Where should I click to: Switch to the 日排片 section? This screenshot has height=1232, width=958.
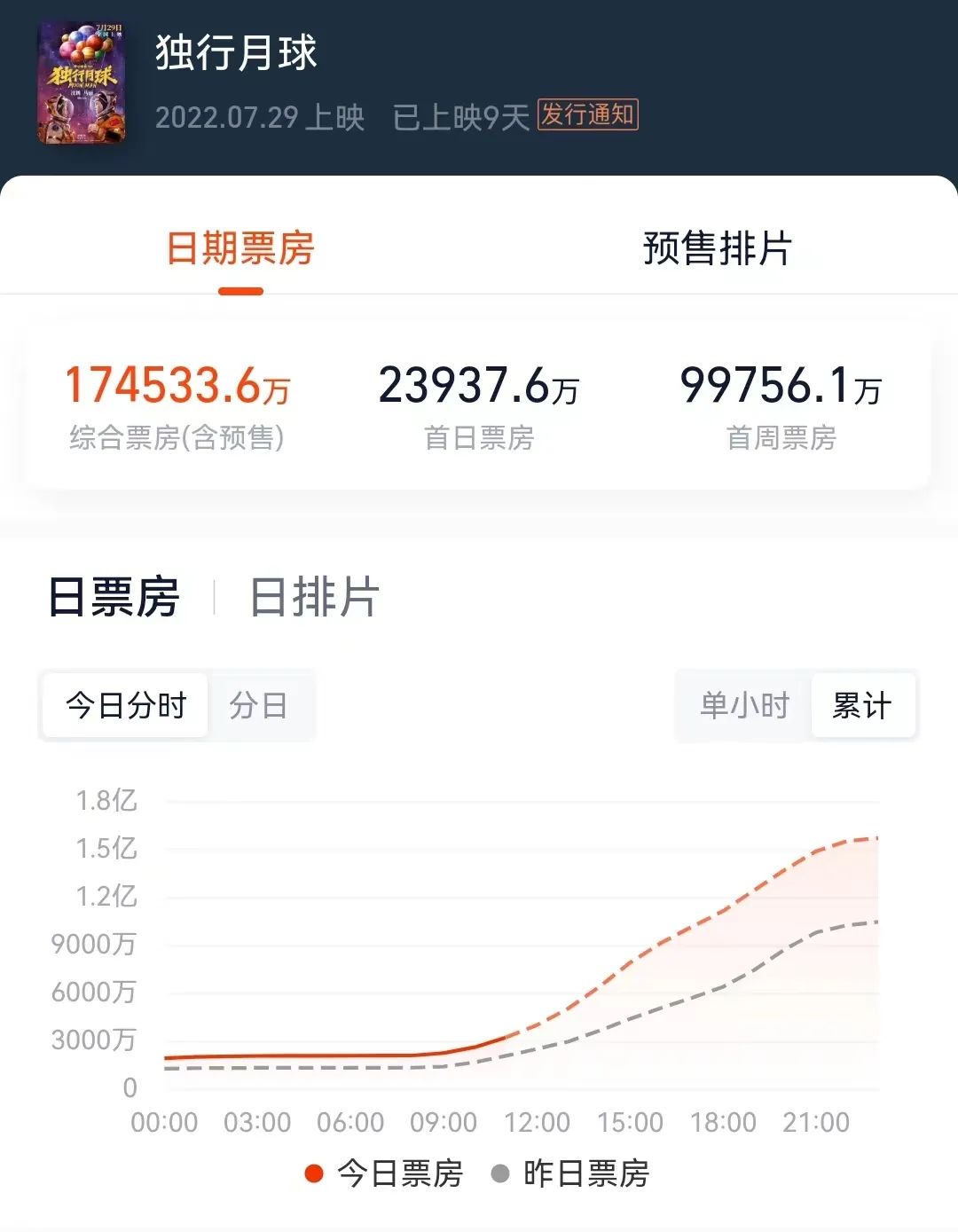[x=314, y=597]
